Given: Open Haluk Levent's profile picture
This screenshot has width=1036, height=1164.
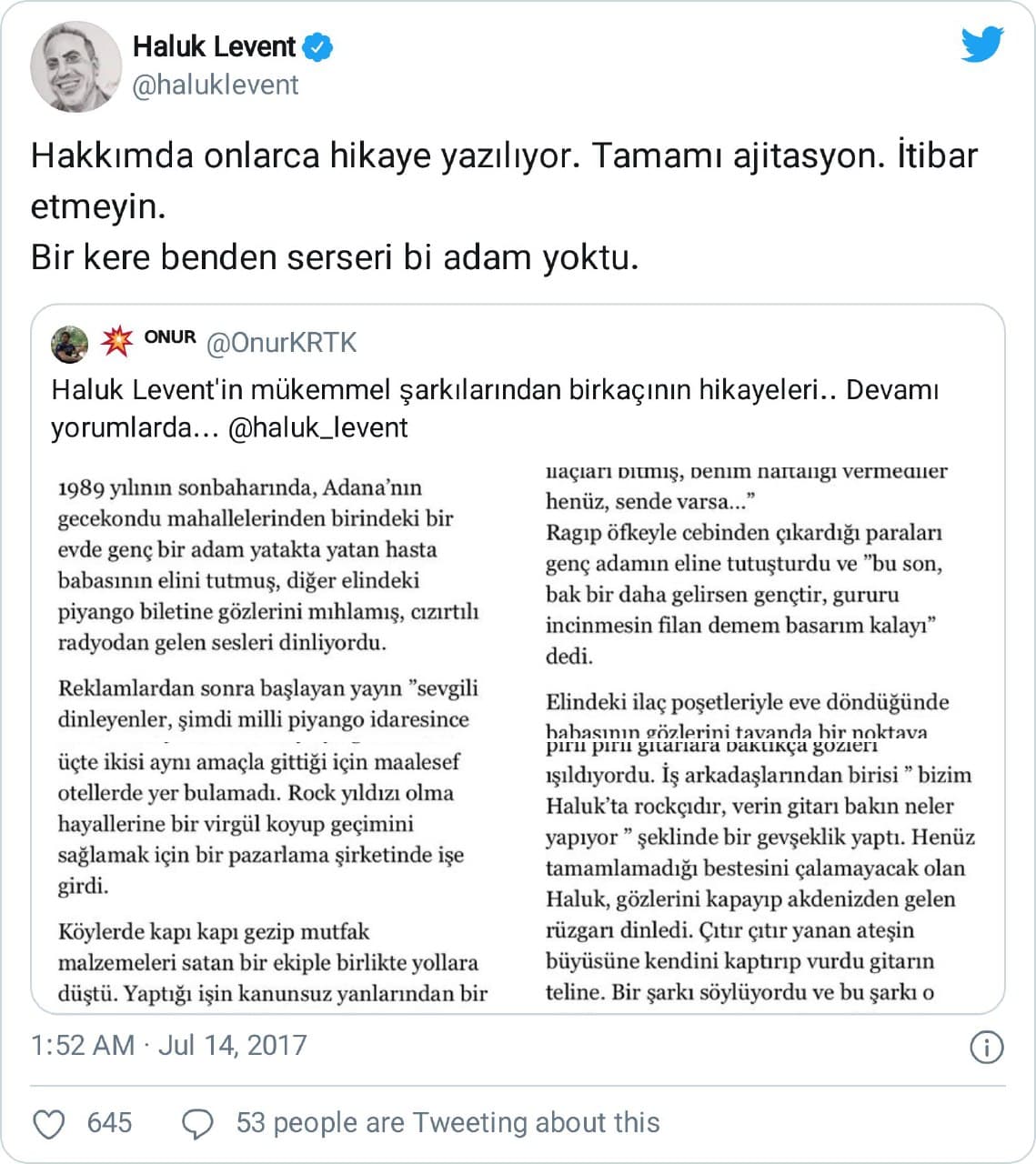Looking at the screenshot, I should coord(76,66).
